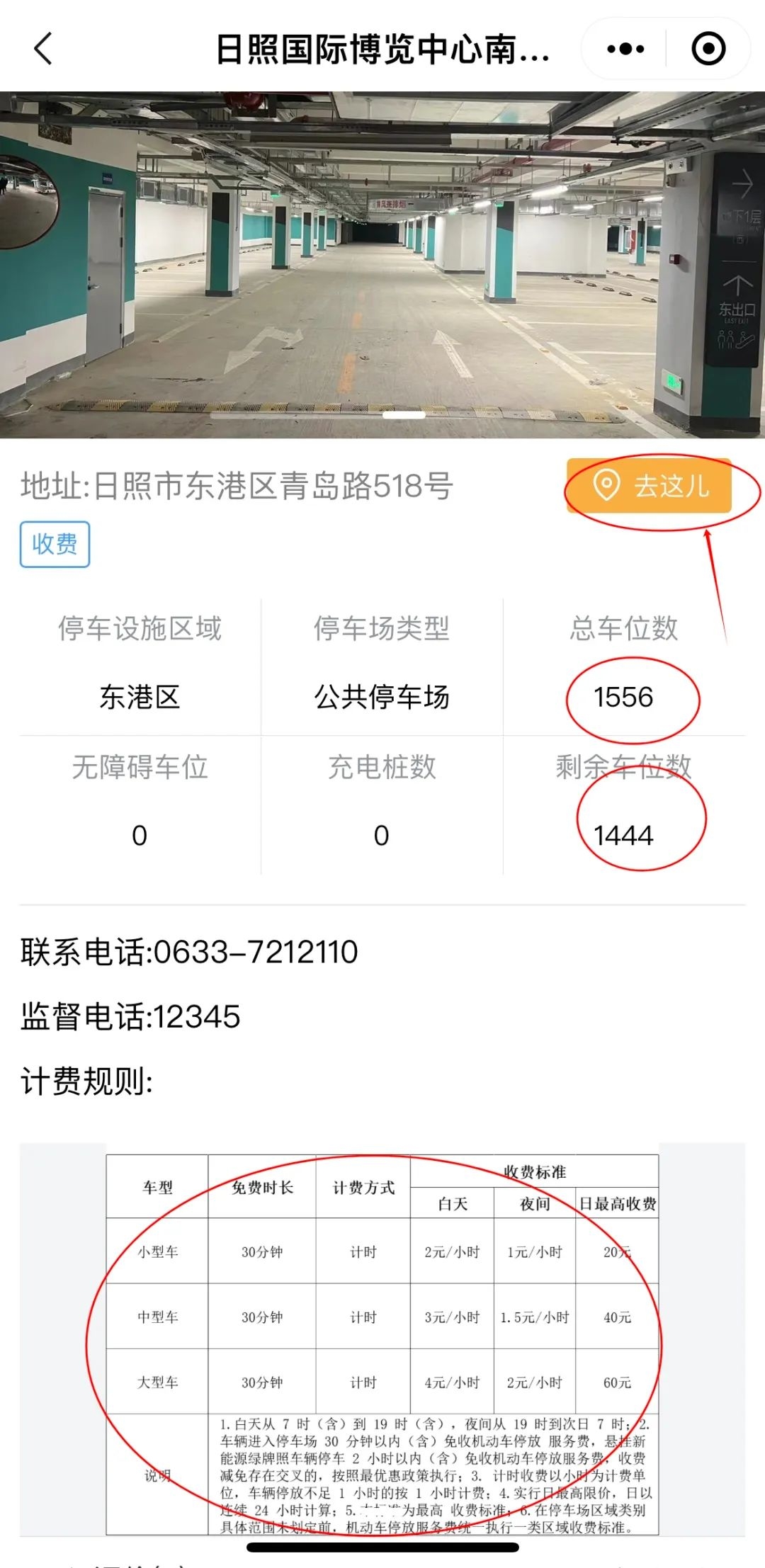Open the mini program three-dot menu
This screenshot has height=1568, width=765.
click(625, 49)
